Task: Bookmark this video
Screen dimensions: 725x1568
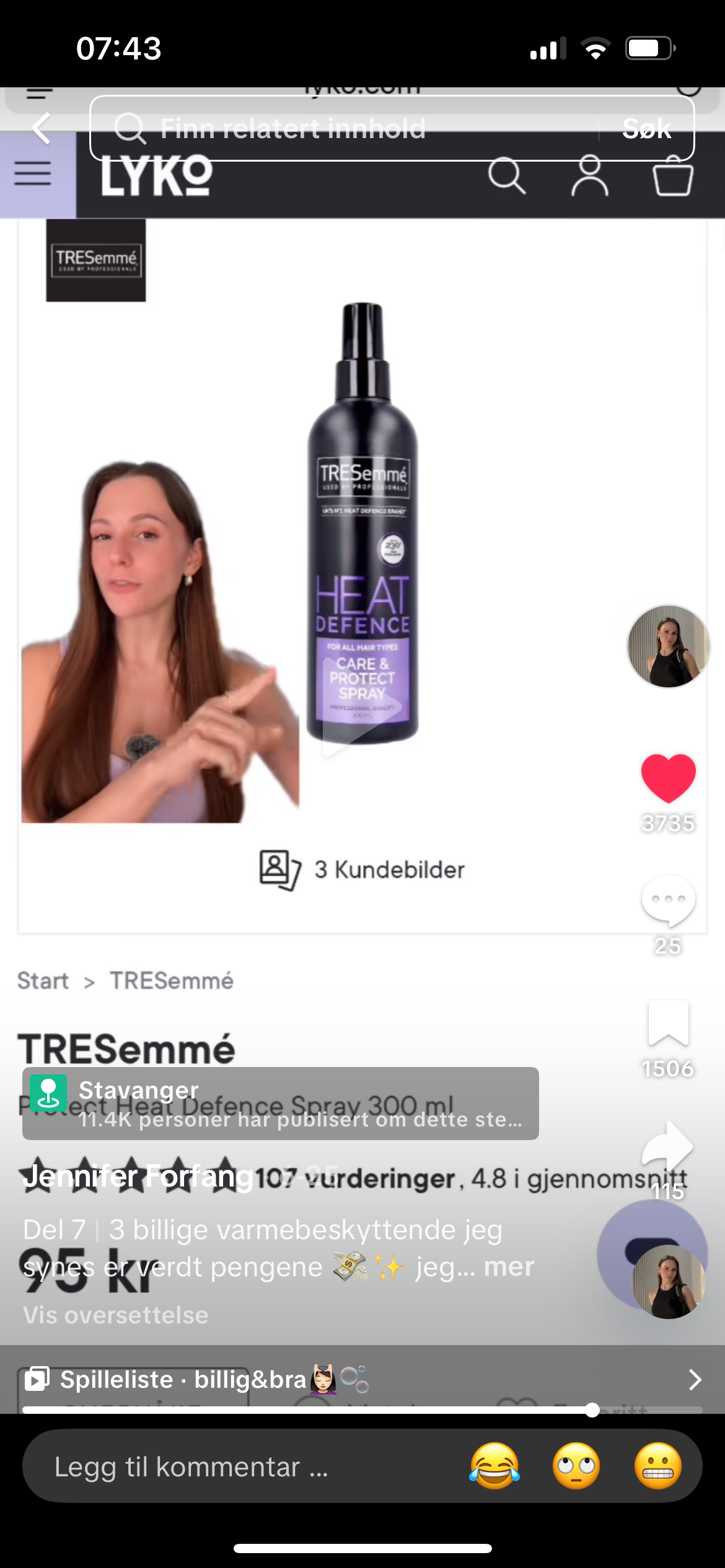Action: [667, 1023]
